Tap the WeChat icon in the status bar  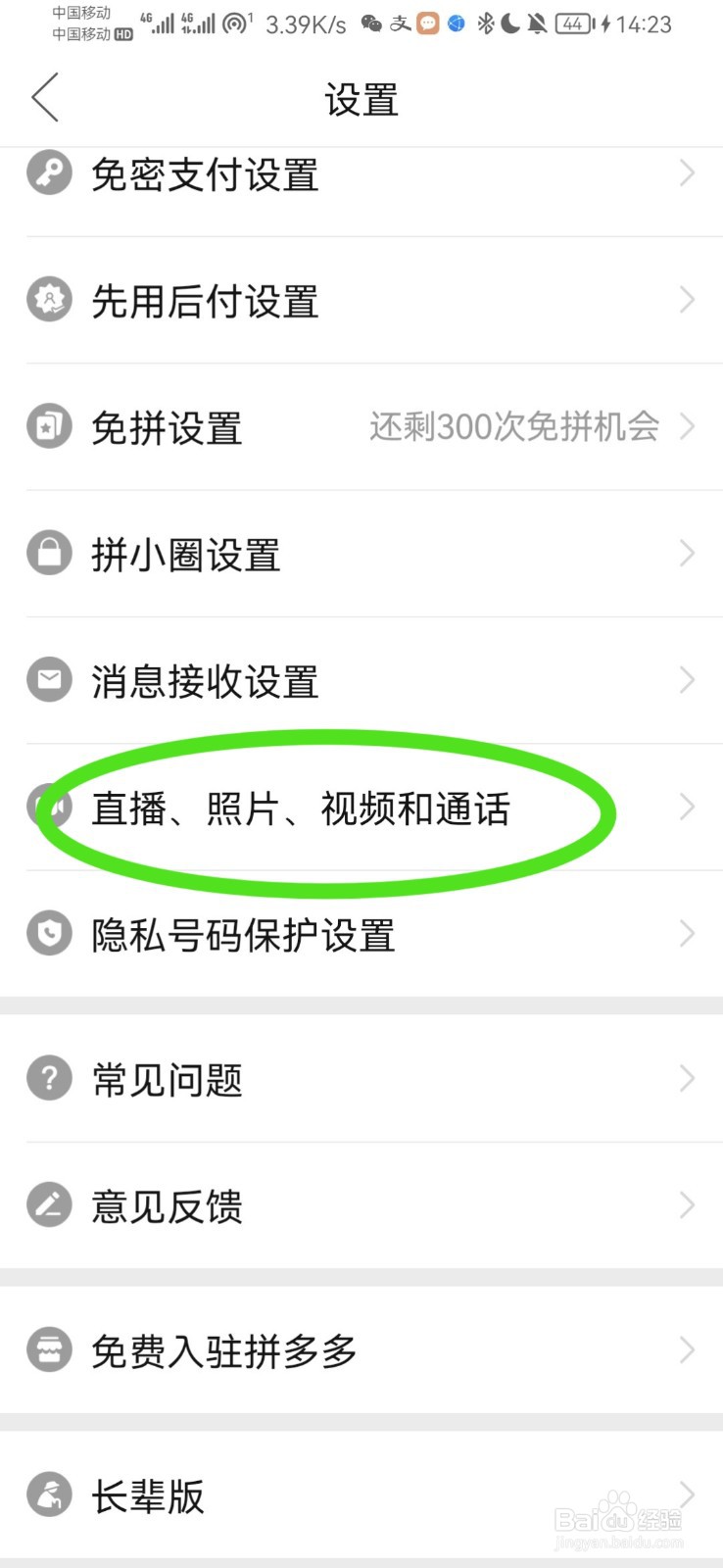(372, 24)
